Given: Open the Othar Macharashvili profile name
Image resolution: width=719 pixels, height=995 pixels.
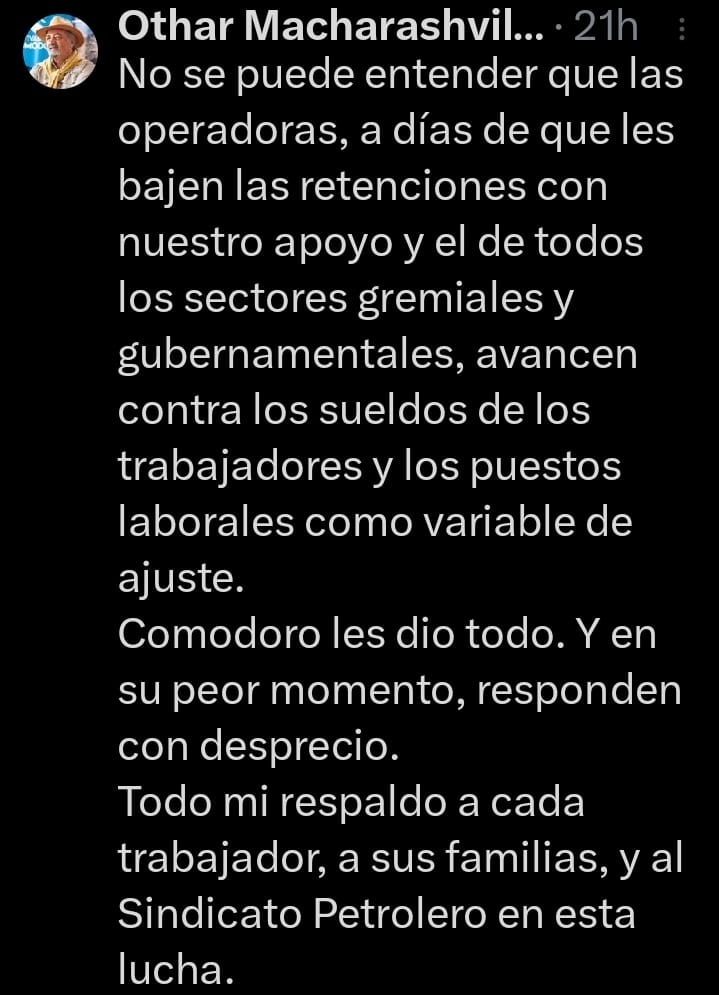Looking at the screenshot, I should [x=330, y=28].
